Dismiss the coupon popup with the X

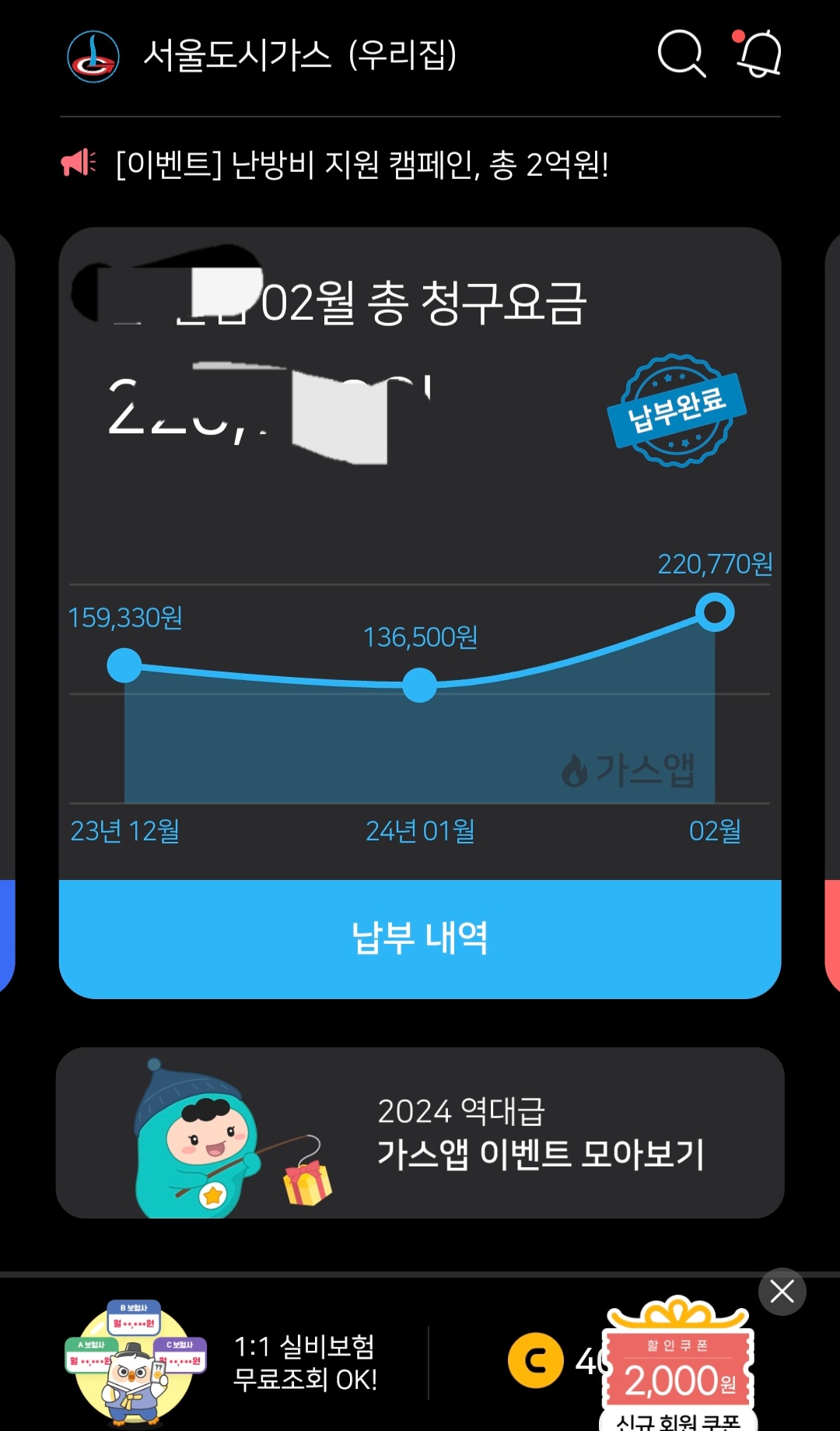[x=782, y=1292]
